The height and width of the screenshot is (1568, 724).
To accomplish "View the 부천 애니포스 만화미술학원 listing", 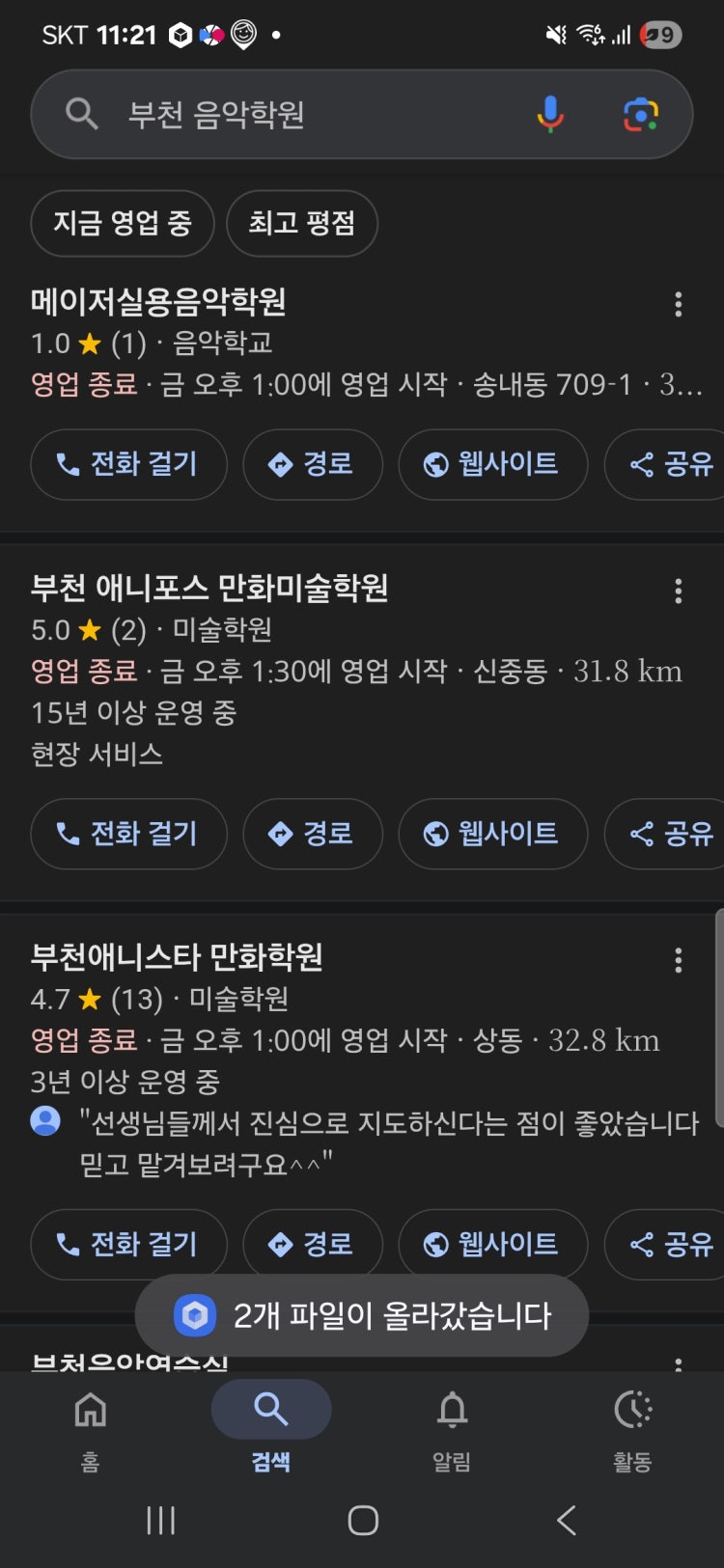I will point(209,588).
